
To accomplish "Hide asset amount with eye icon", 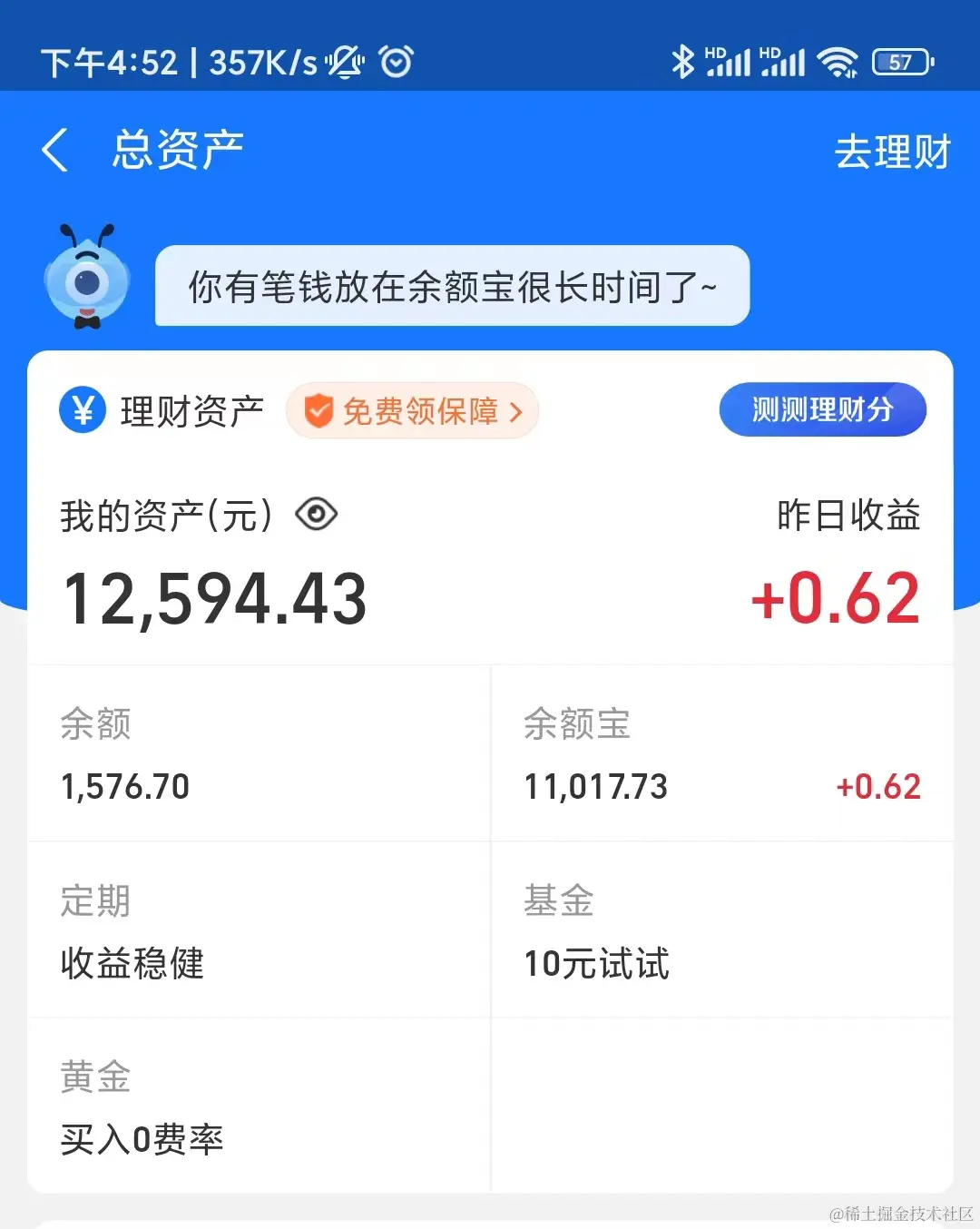I will tap(317, 516).
